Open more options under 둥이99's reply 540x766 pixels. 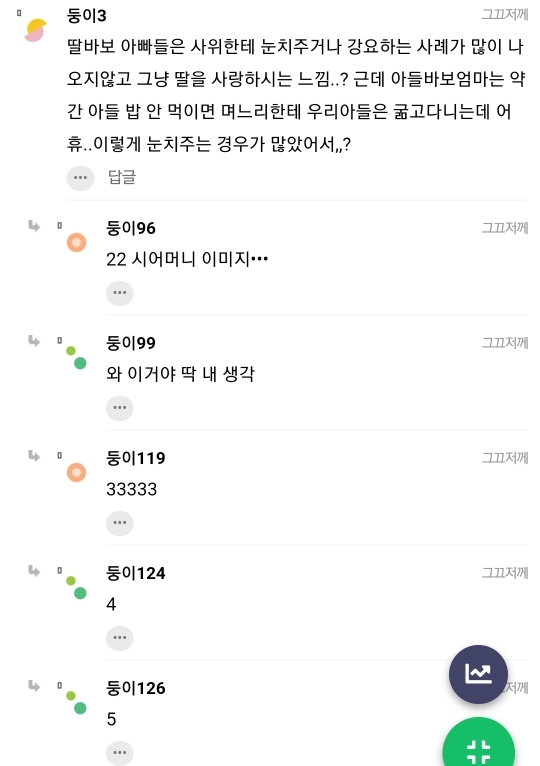[120, 408]
